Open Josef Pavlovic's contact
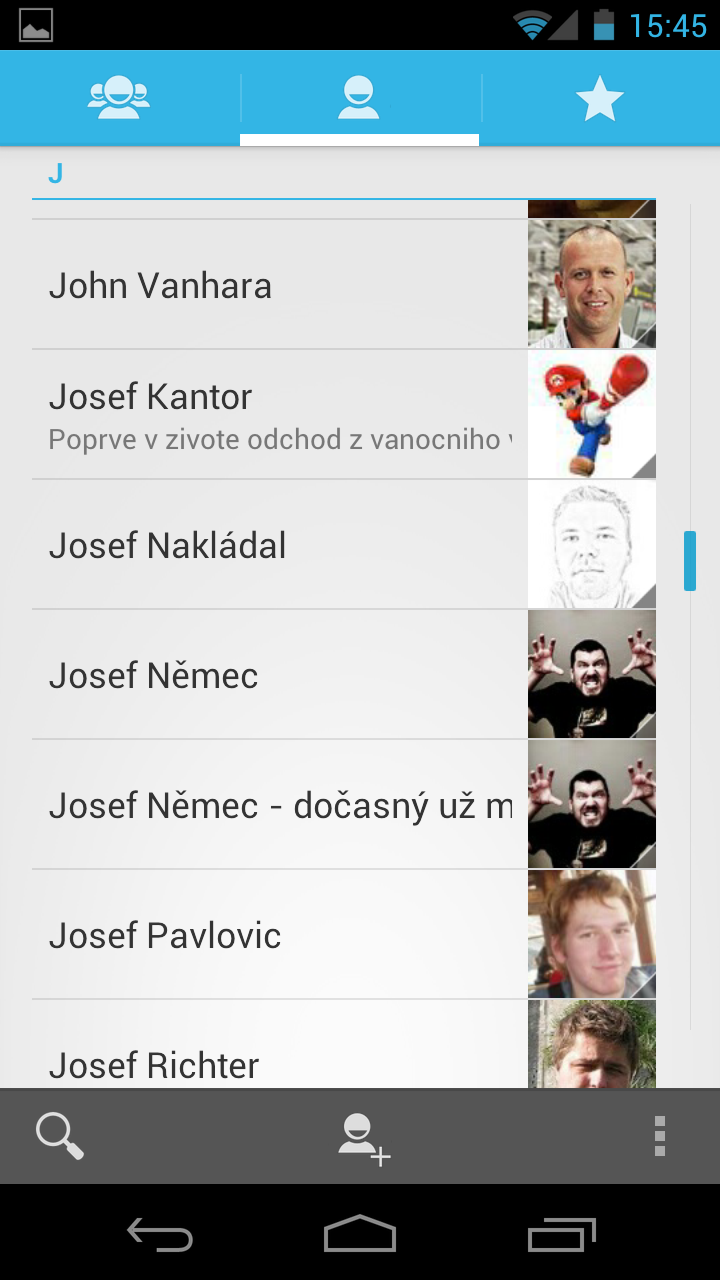 click(x=270, y=936)
